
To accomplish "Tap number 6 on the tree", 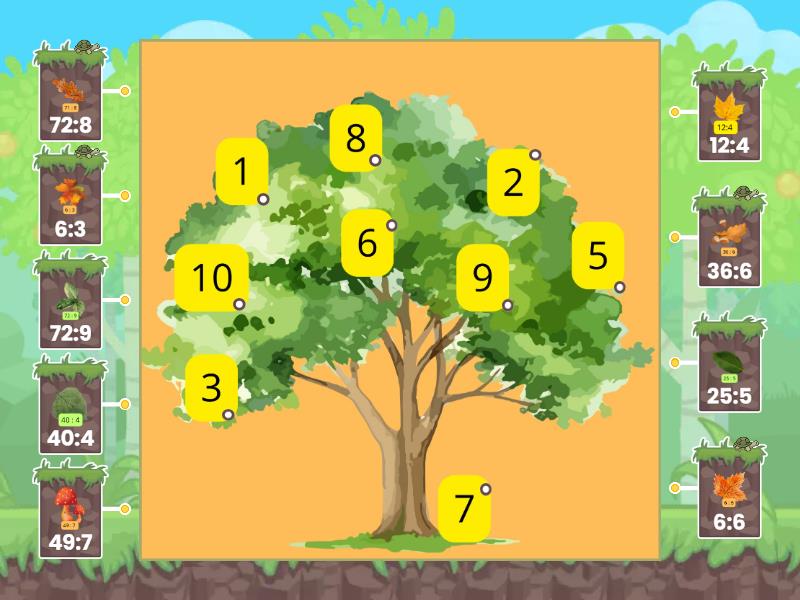I will click(x=367, y=243).
